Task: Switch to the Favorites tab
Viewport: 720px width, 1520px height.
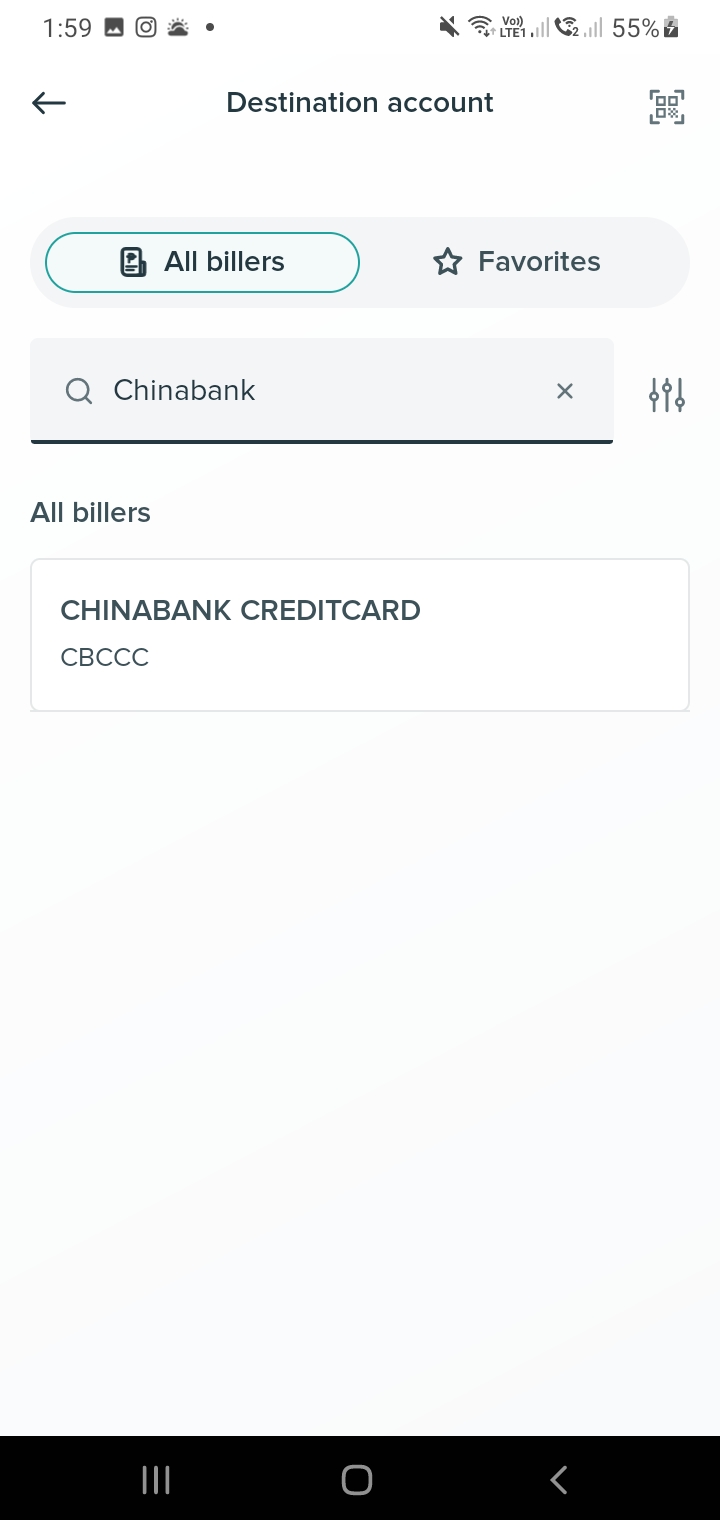Action: point(517,262)
